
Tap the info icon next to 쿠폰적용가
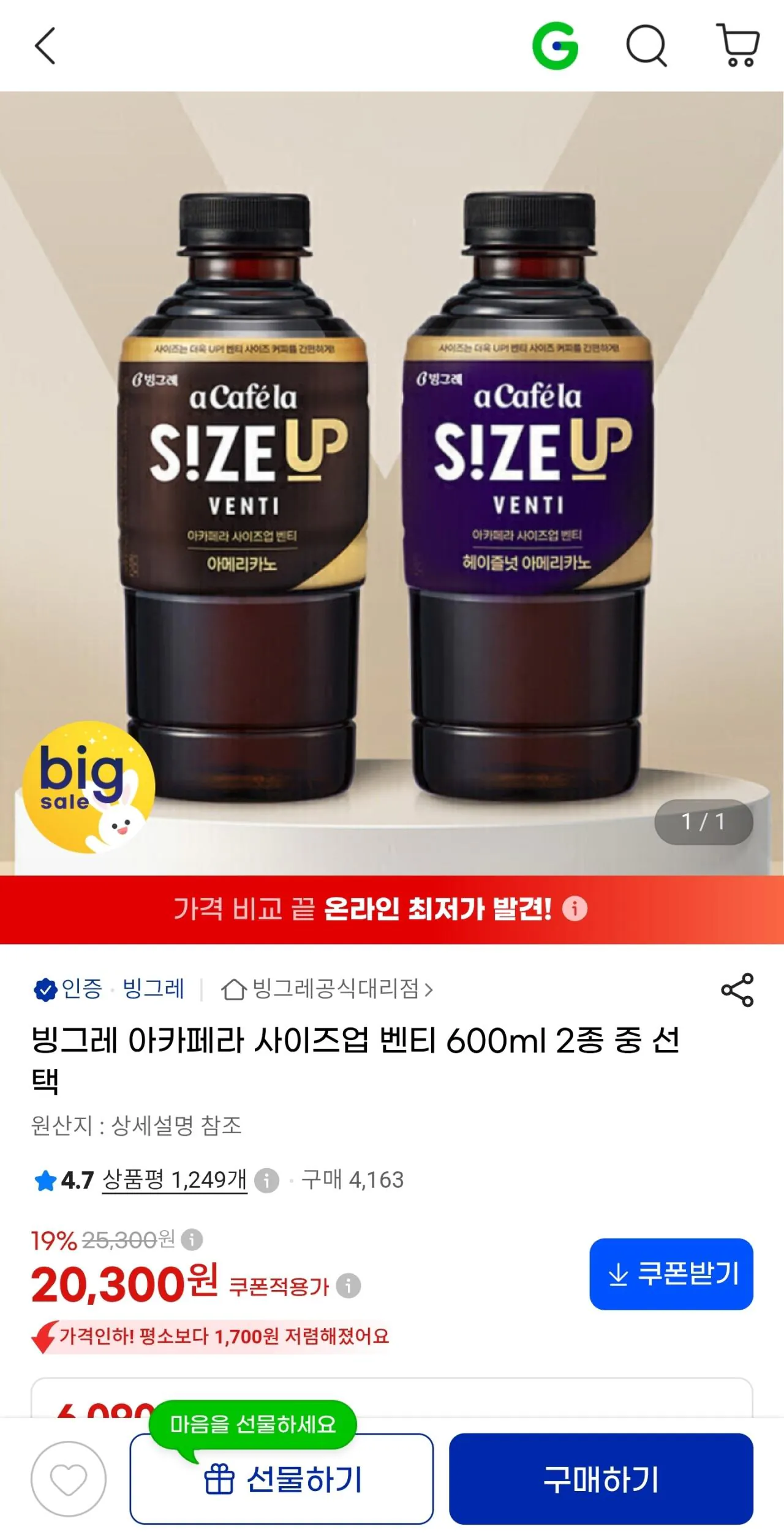click(x=349, y=1286)
